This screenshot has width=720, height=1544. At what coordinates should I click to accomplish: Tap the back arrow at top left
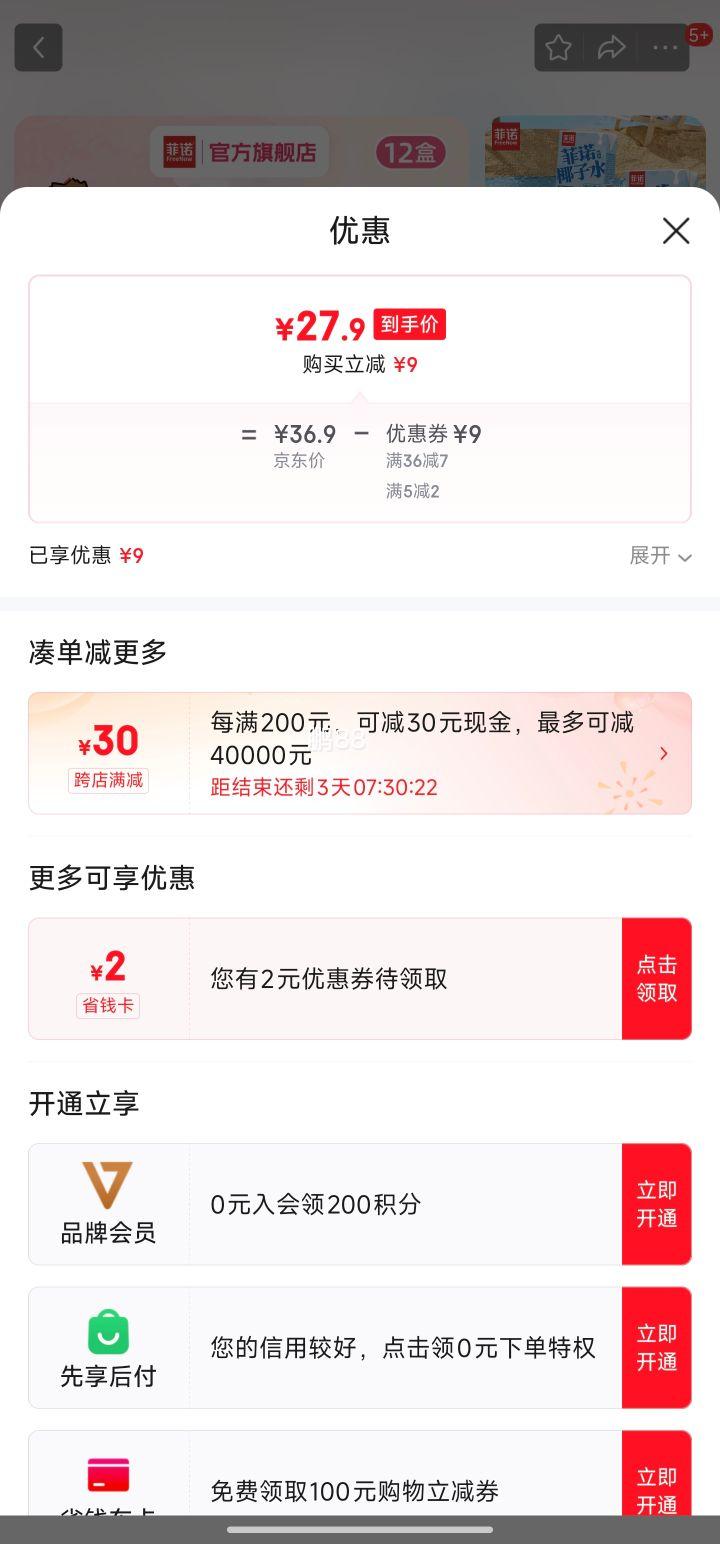[x=38, y=47]
